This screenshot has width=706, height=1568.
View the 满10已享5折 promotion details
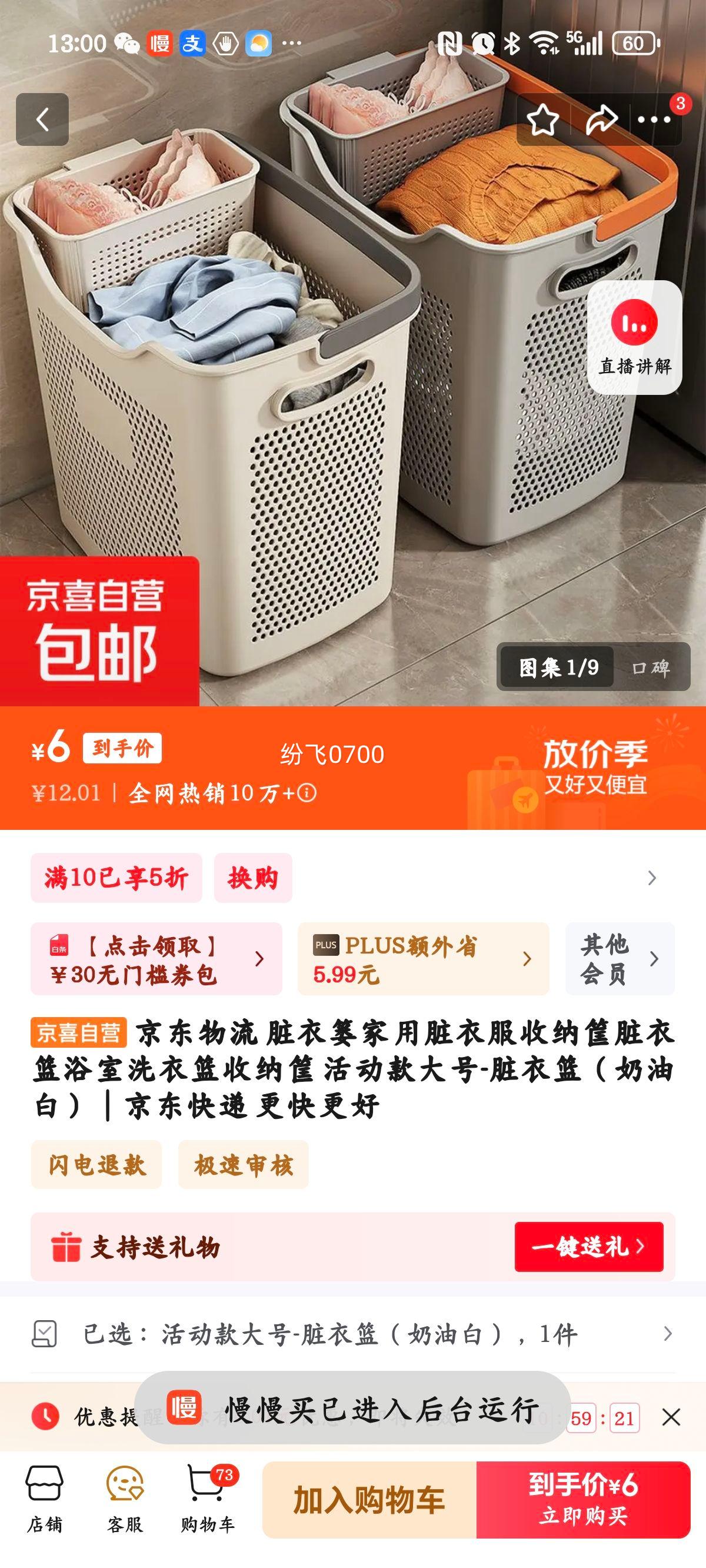pos(116,878)
